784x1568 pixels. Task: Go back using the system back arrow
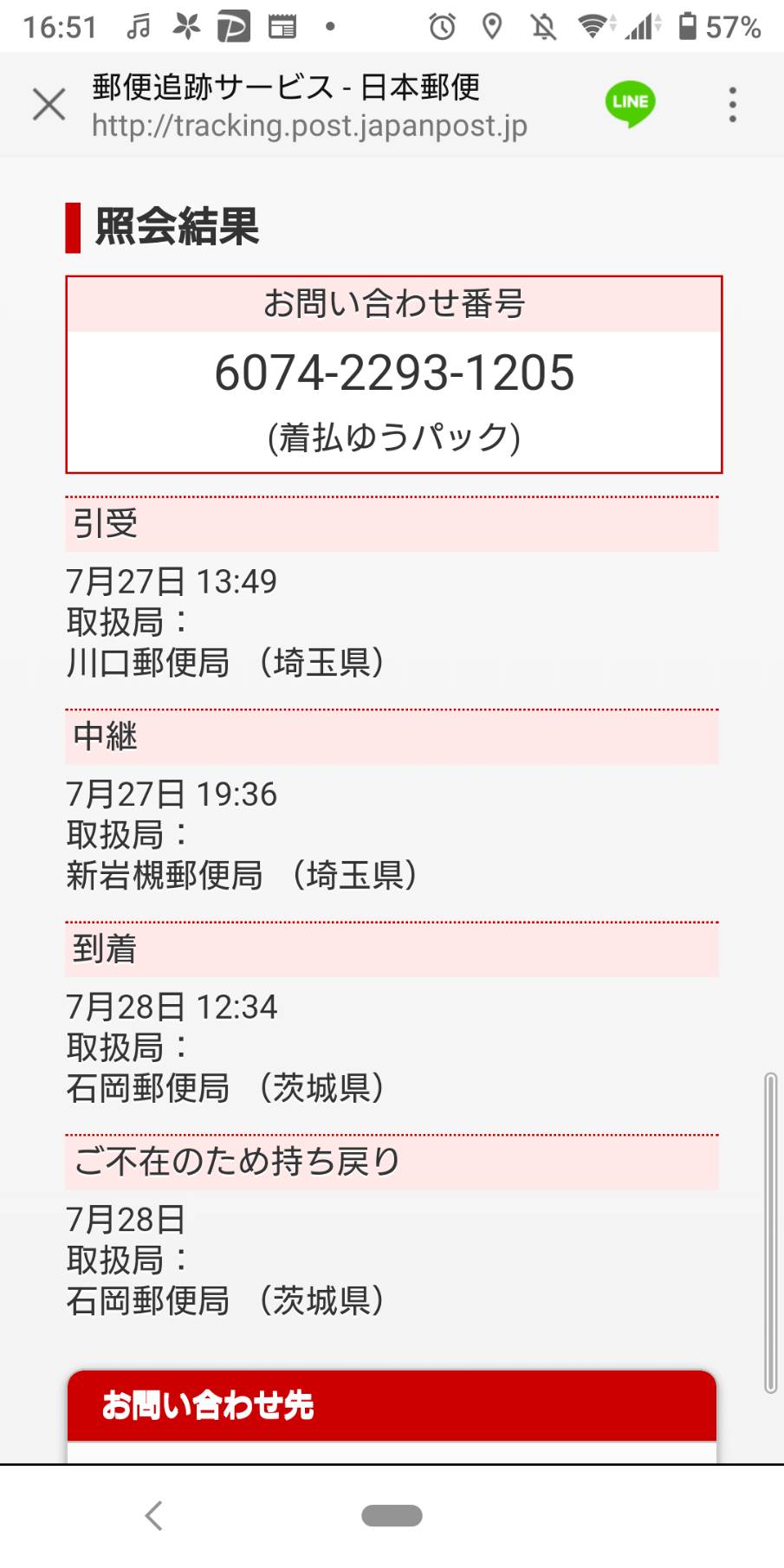(x=154, y=1515)
